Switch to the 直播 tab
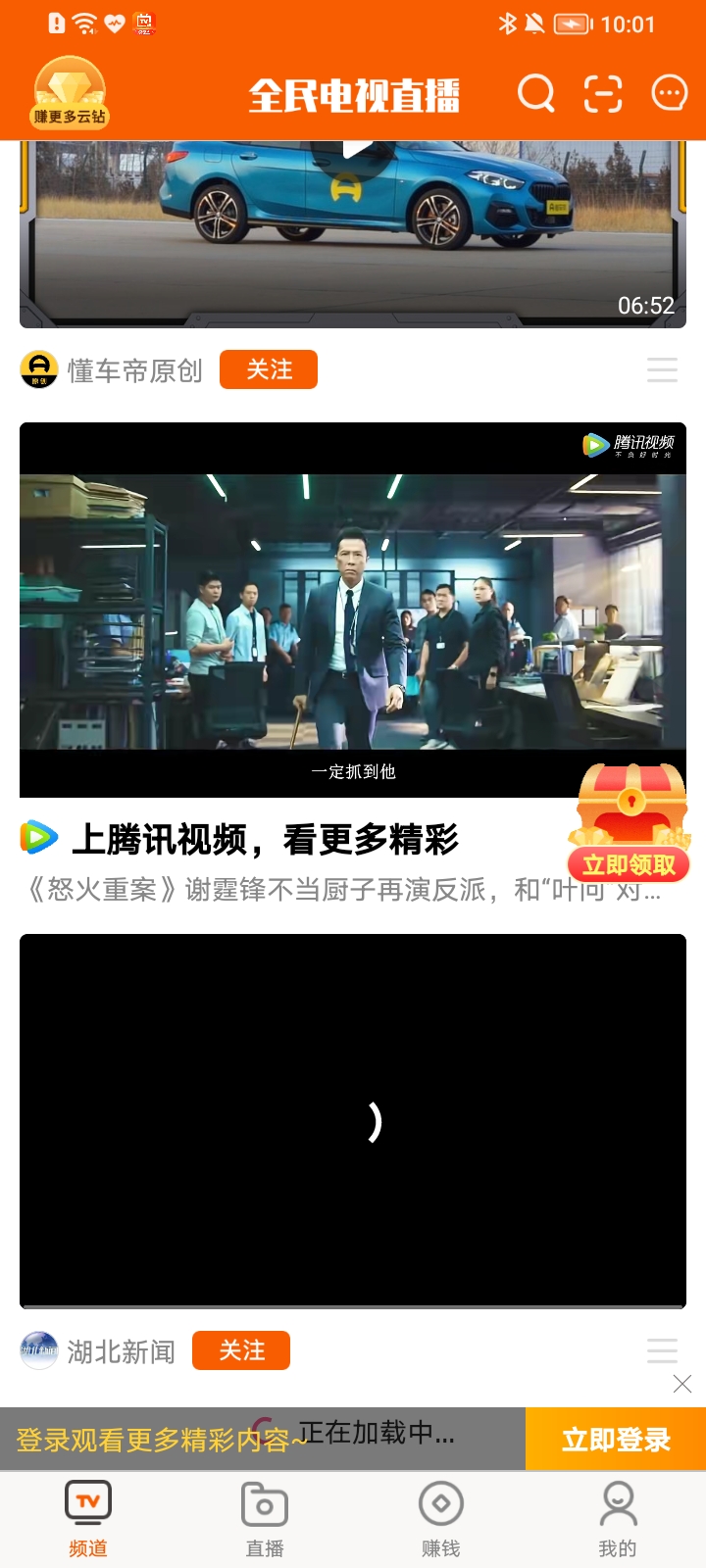706x1568 pixels. point(264,1514)
